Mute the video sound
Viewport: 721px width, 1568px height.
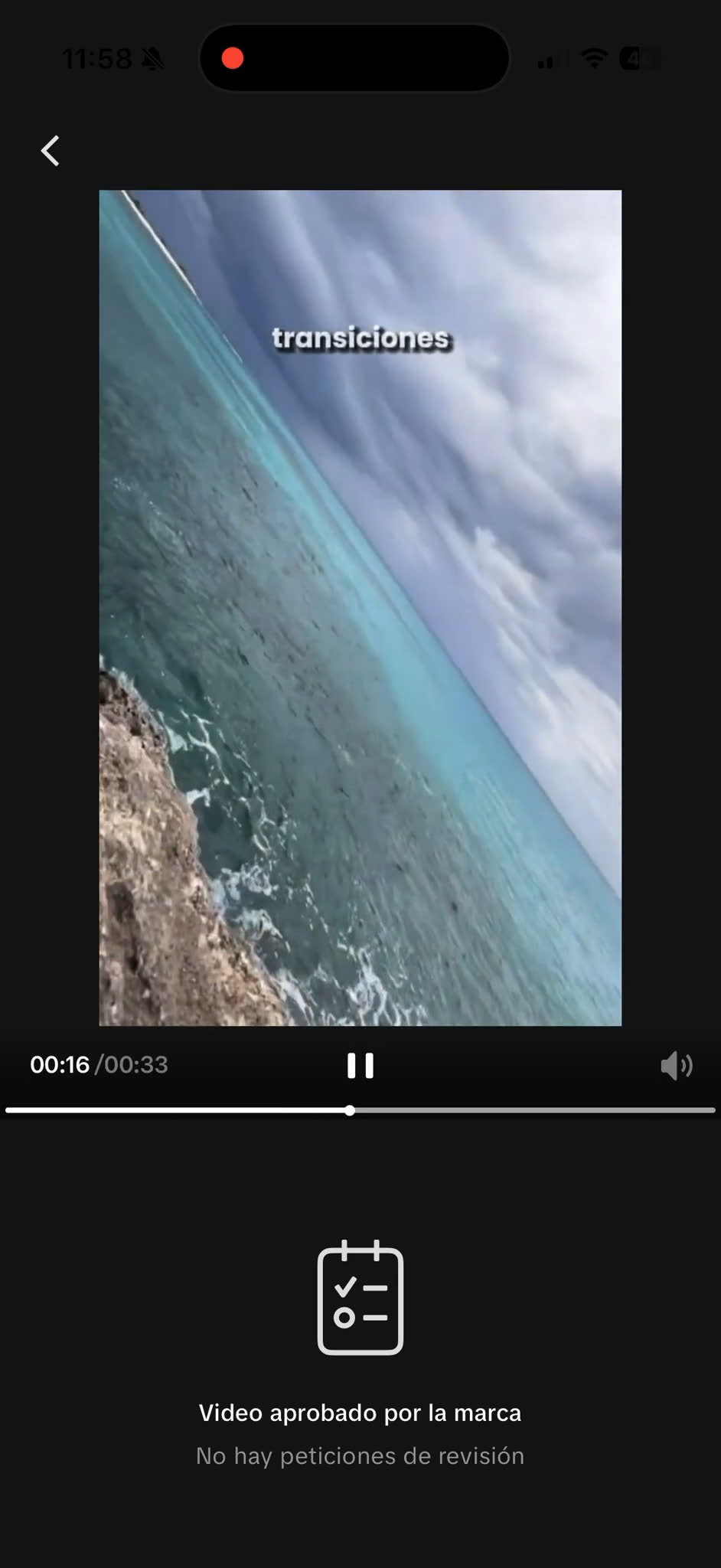677,1065
